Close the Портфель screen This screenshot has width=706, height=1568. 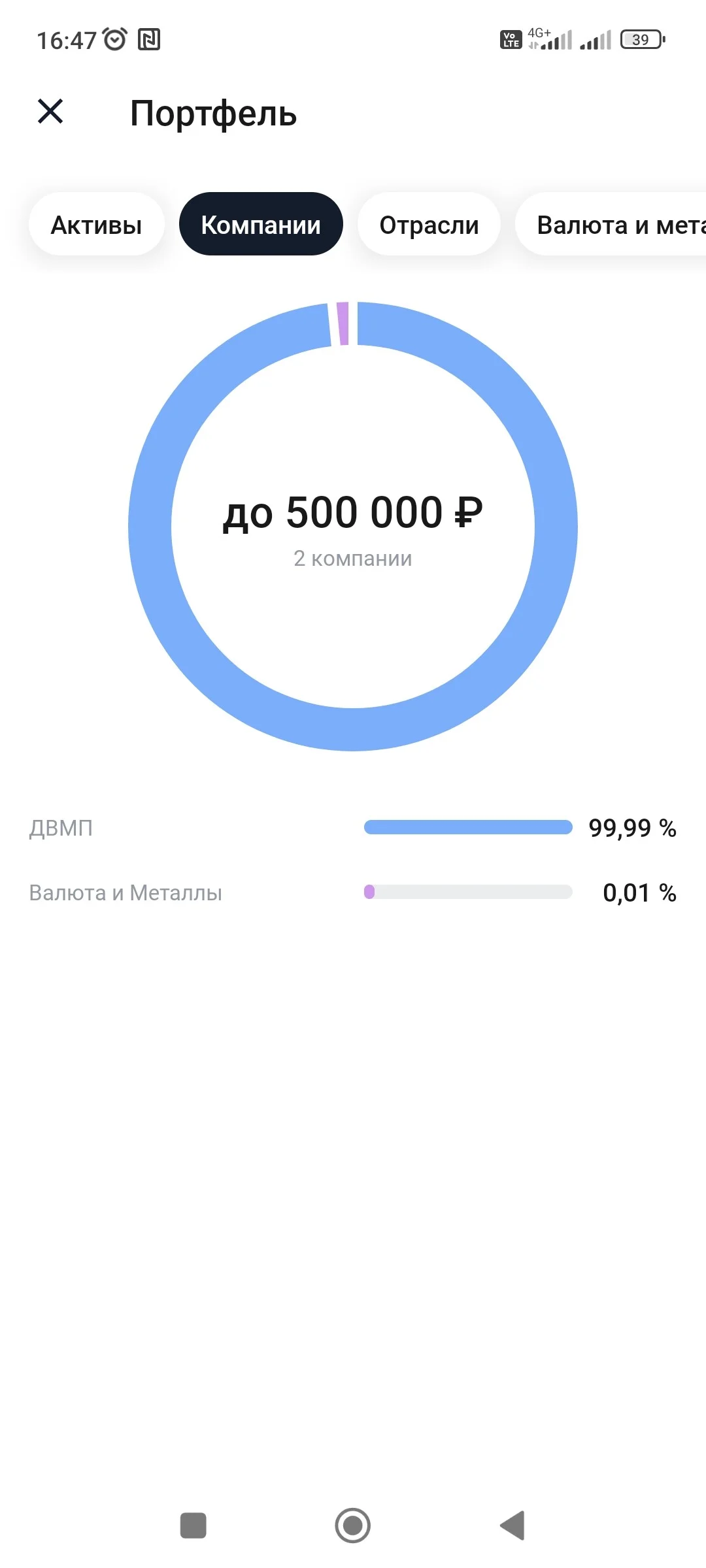(50, 111)
